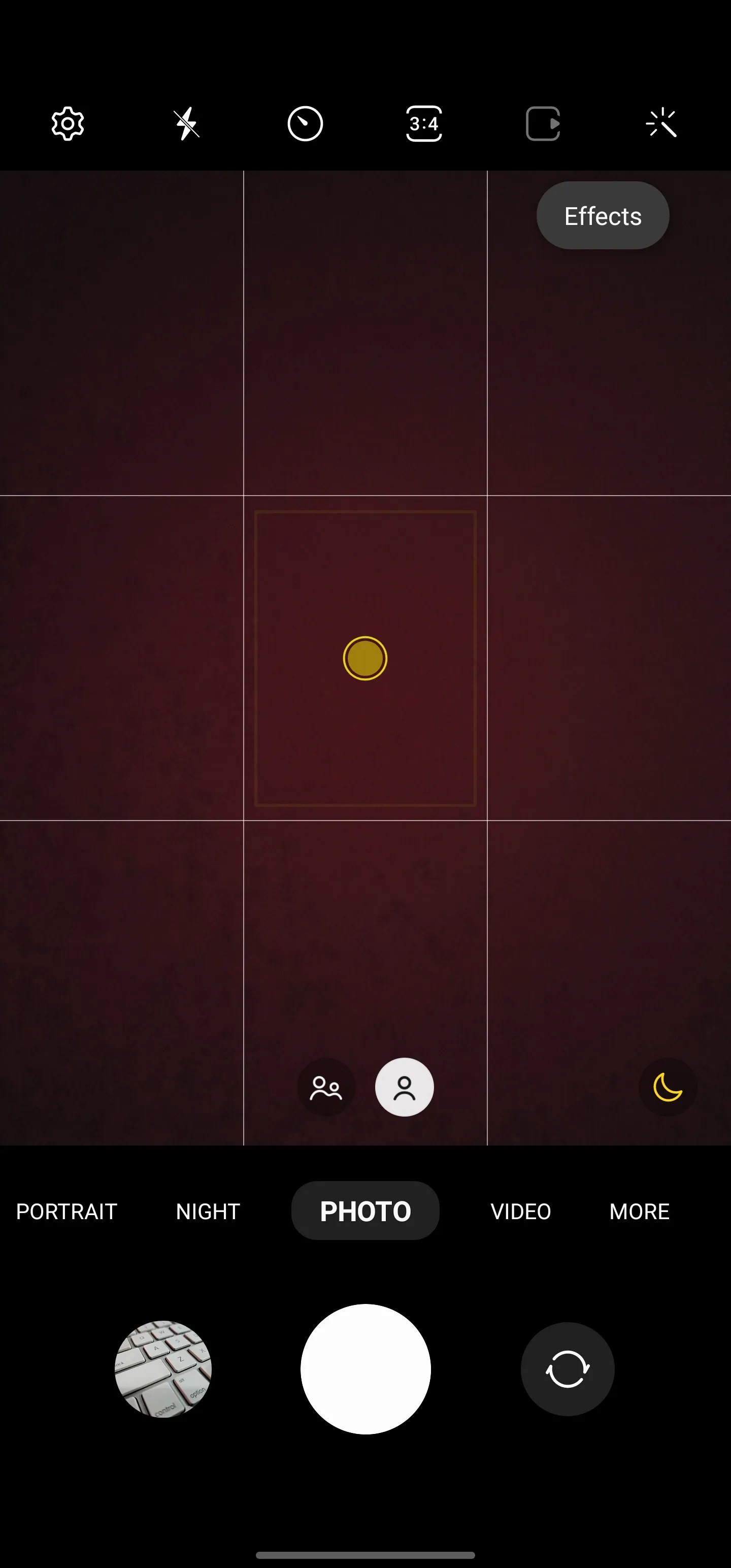
Task: Toggle the night mode moon icon
Action: pos(667,1087)
